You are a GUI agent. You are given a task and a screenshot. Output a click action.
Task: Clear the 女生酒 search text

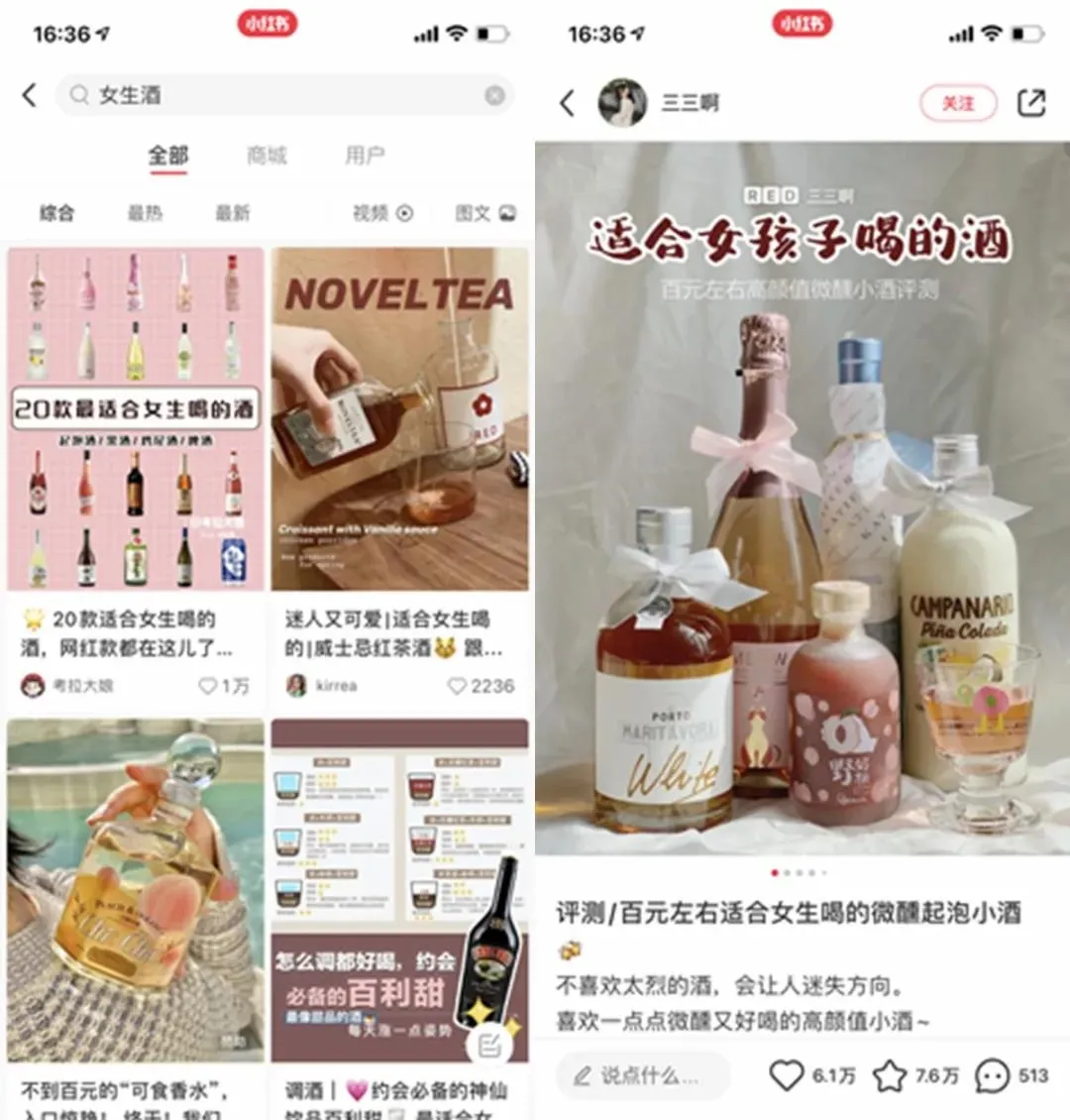(494, 95)
